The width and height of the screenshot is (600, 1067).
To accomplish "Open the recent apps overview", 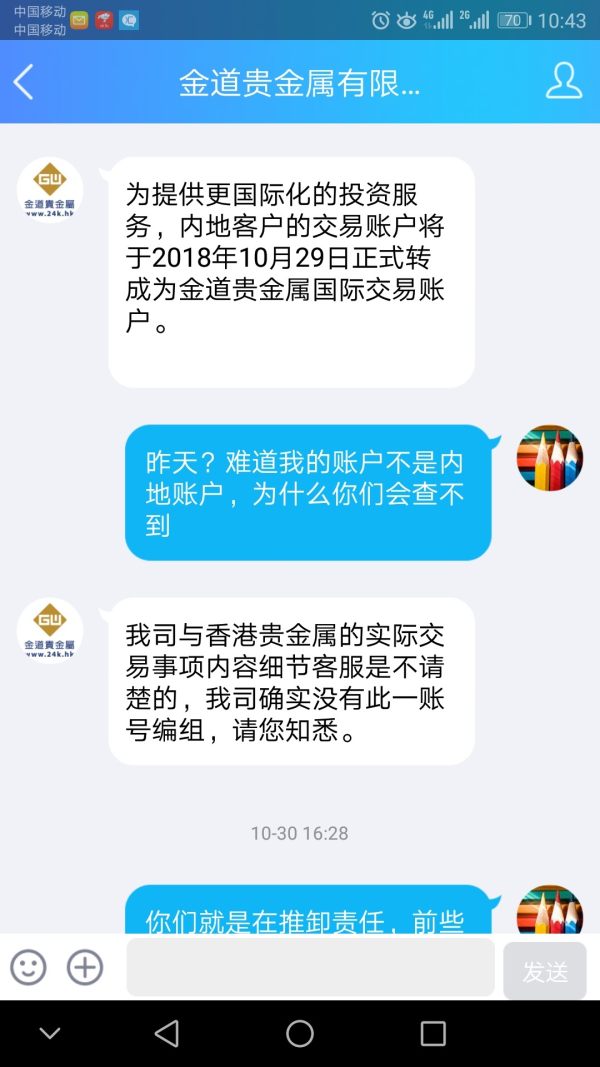I will click(x=433, y=1033).
